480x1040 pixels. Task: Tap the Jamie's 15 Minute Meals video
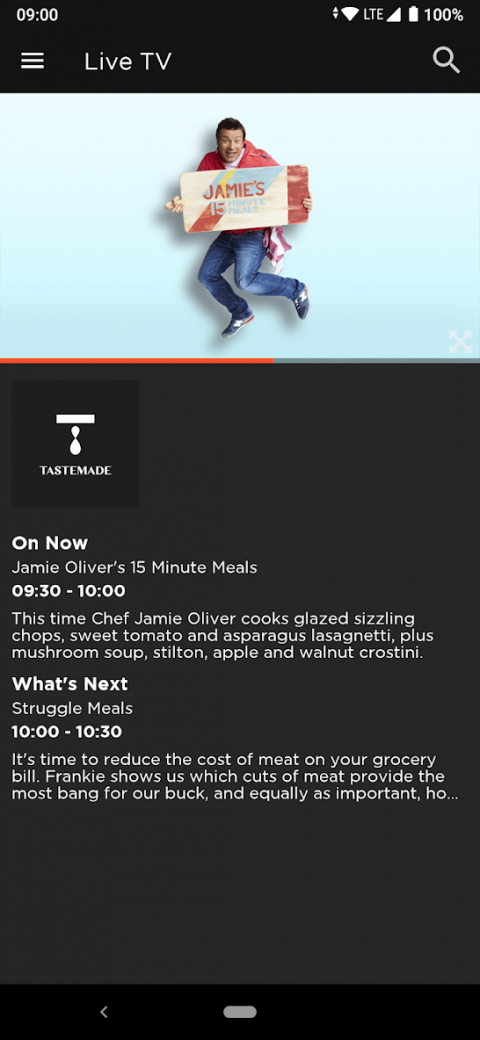click(x=240, y=226)
